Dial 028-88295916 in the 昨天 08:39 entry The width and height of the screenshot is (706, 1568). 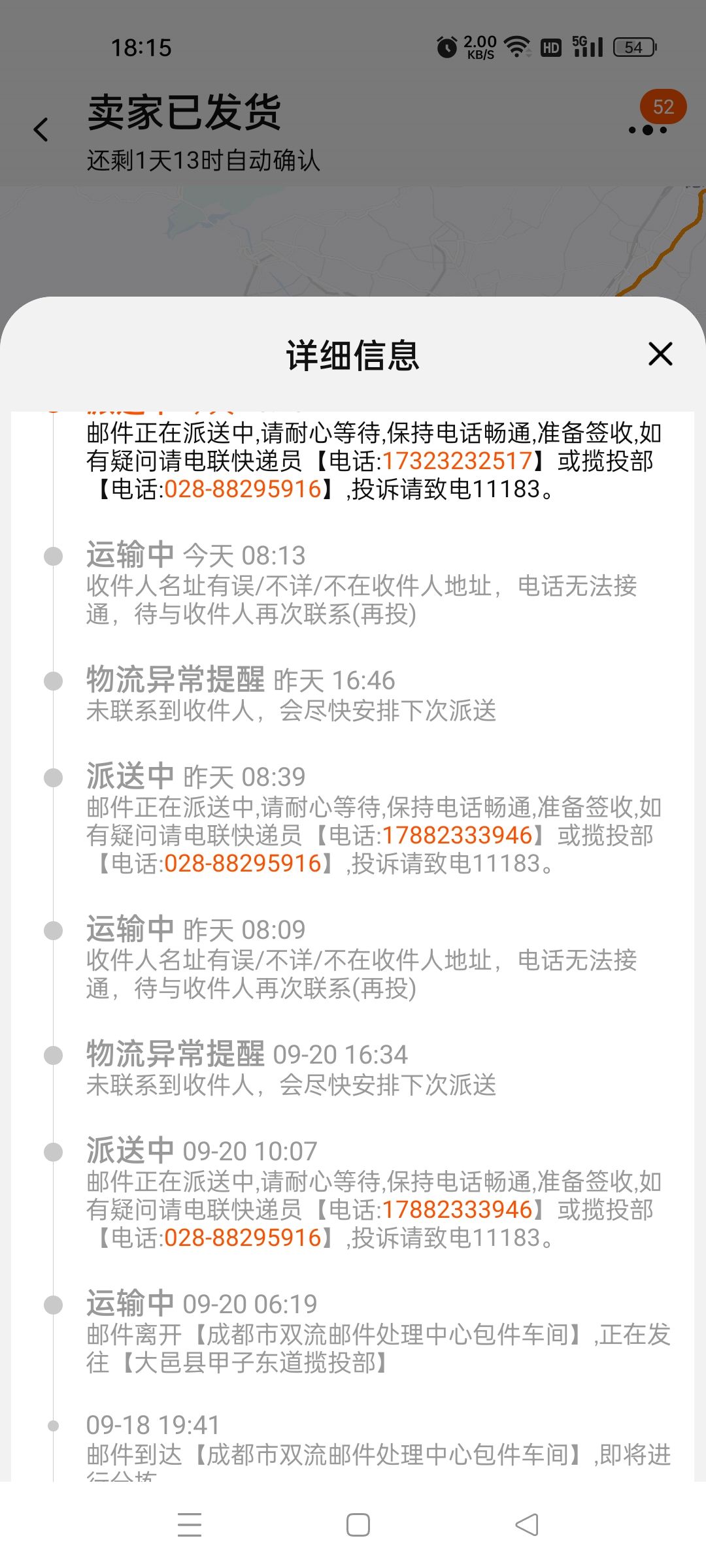[x=243, y=864]
